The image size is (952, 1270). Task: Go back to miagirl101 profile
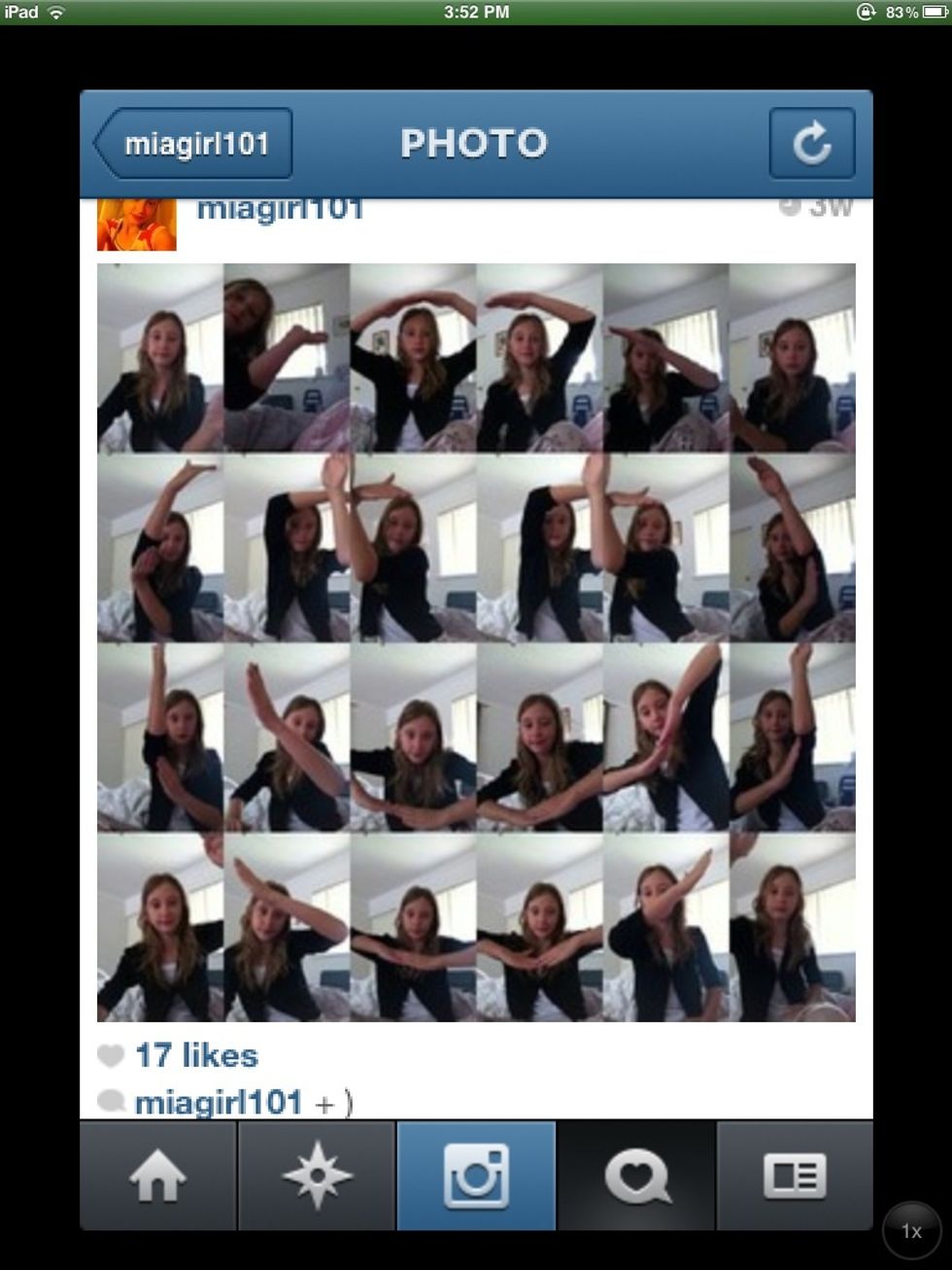tap(194, 144)
